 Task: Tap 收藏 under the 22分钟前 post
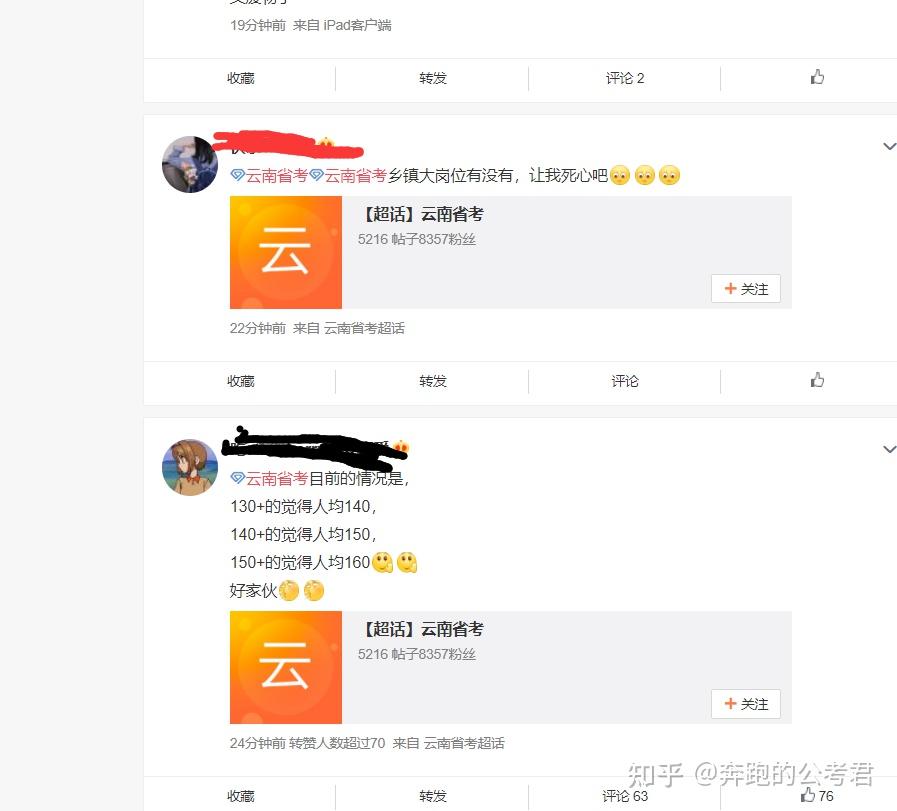(x=240, y=381)
